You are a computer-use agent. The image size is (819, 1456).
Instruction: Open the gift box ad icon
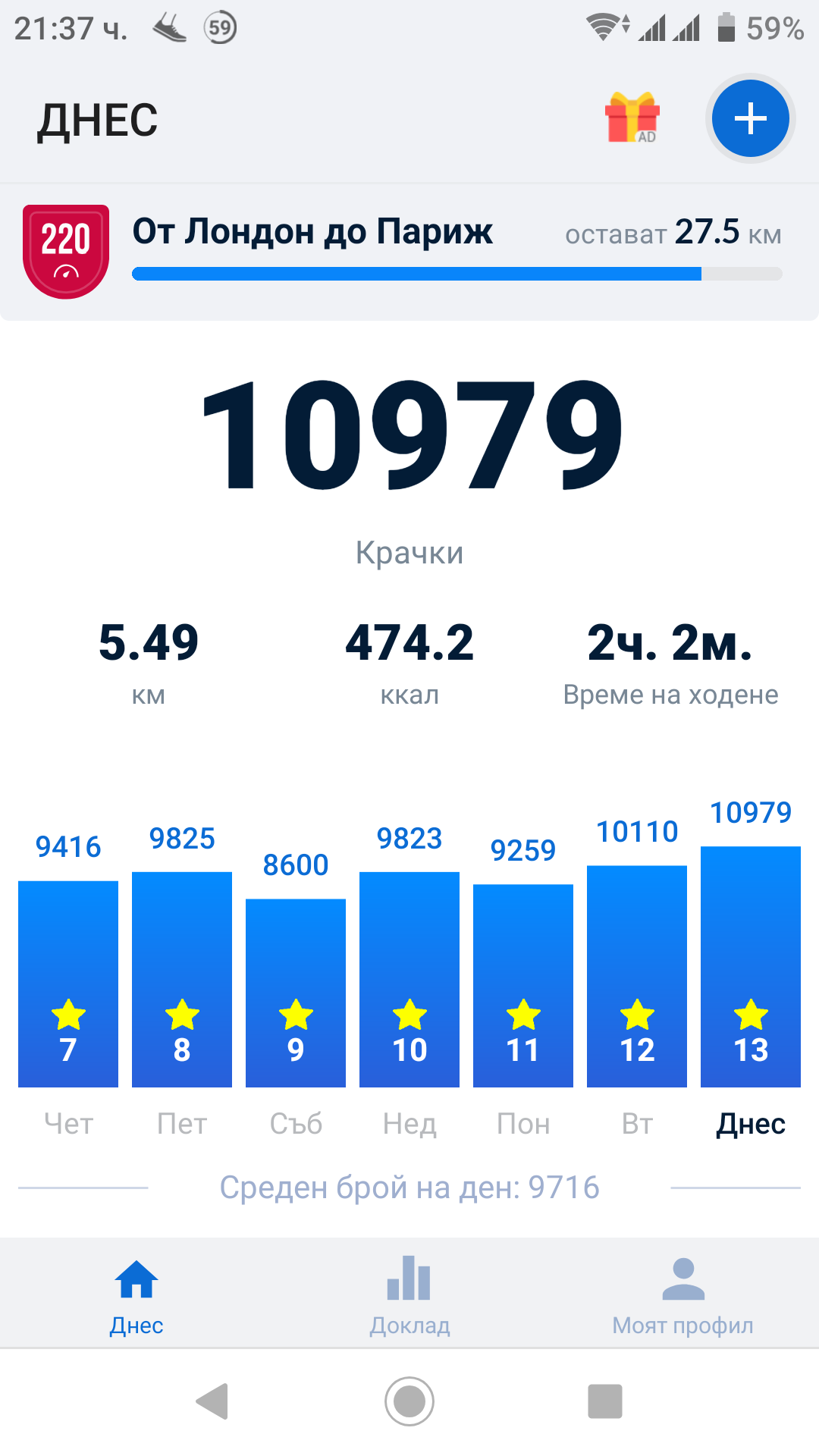tap(632, 118)
